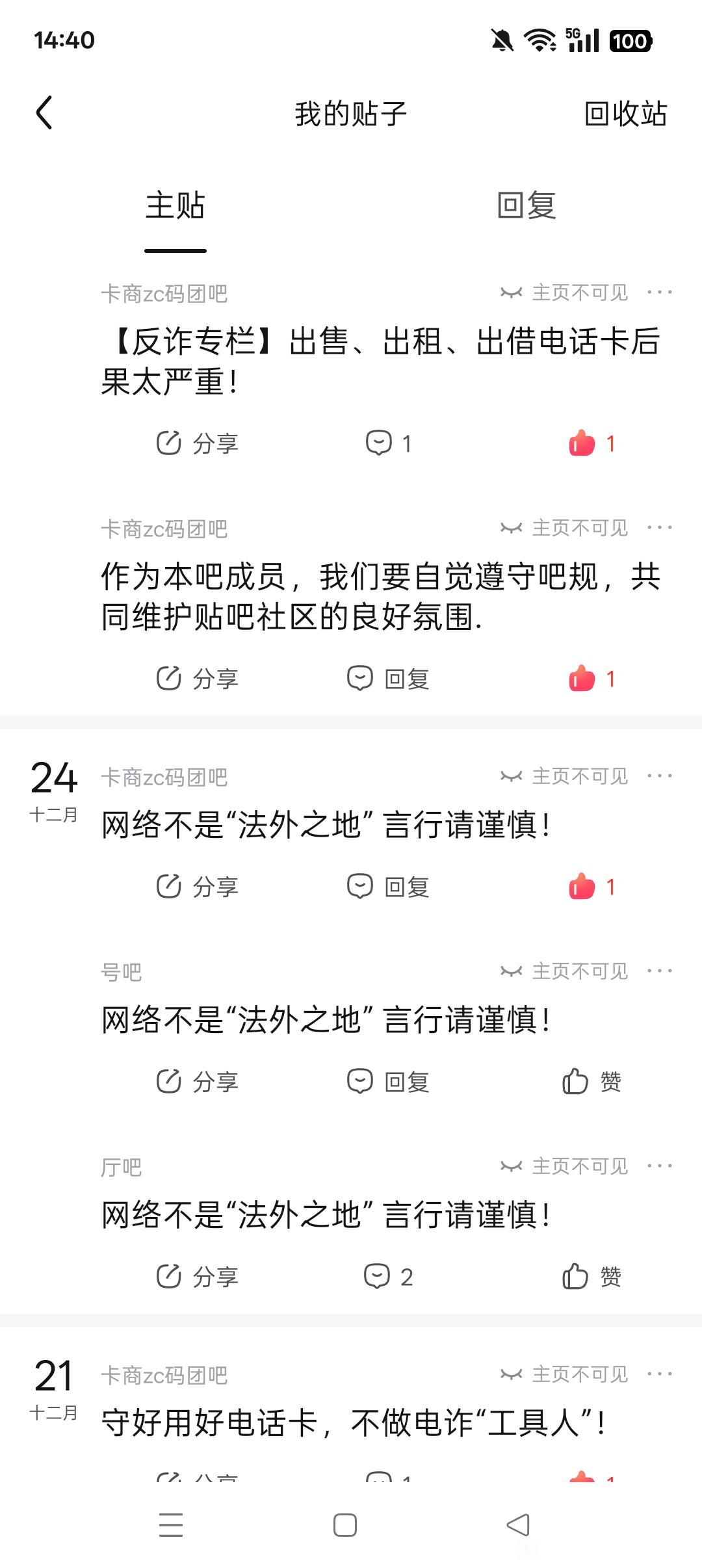Open the system recent apps button

pos(171,1525)
